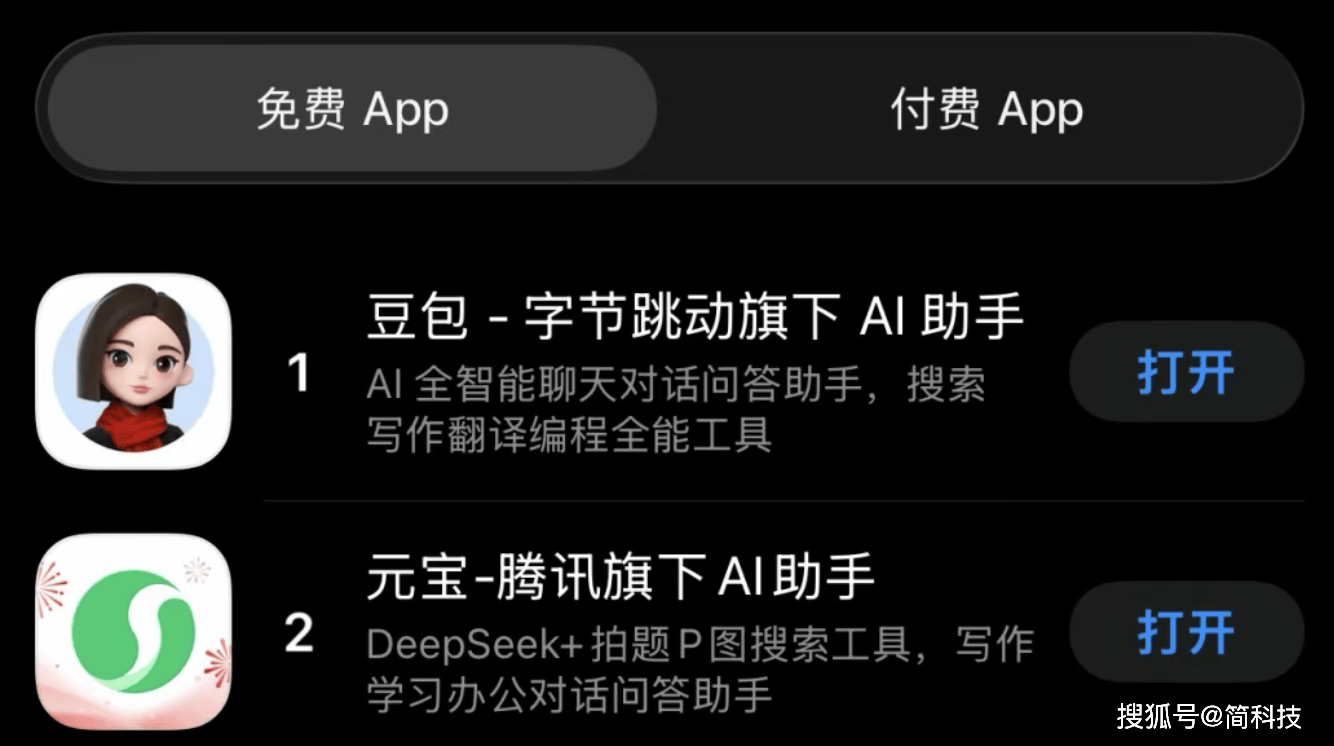
Task: Switch to the 付费 App tab
Action: pos(986,109)
